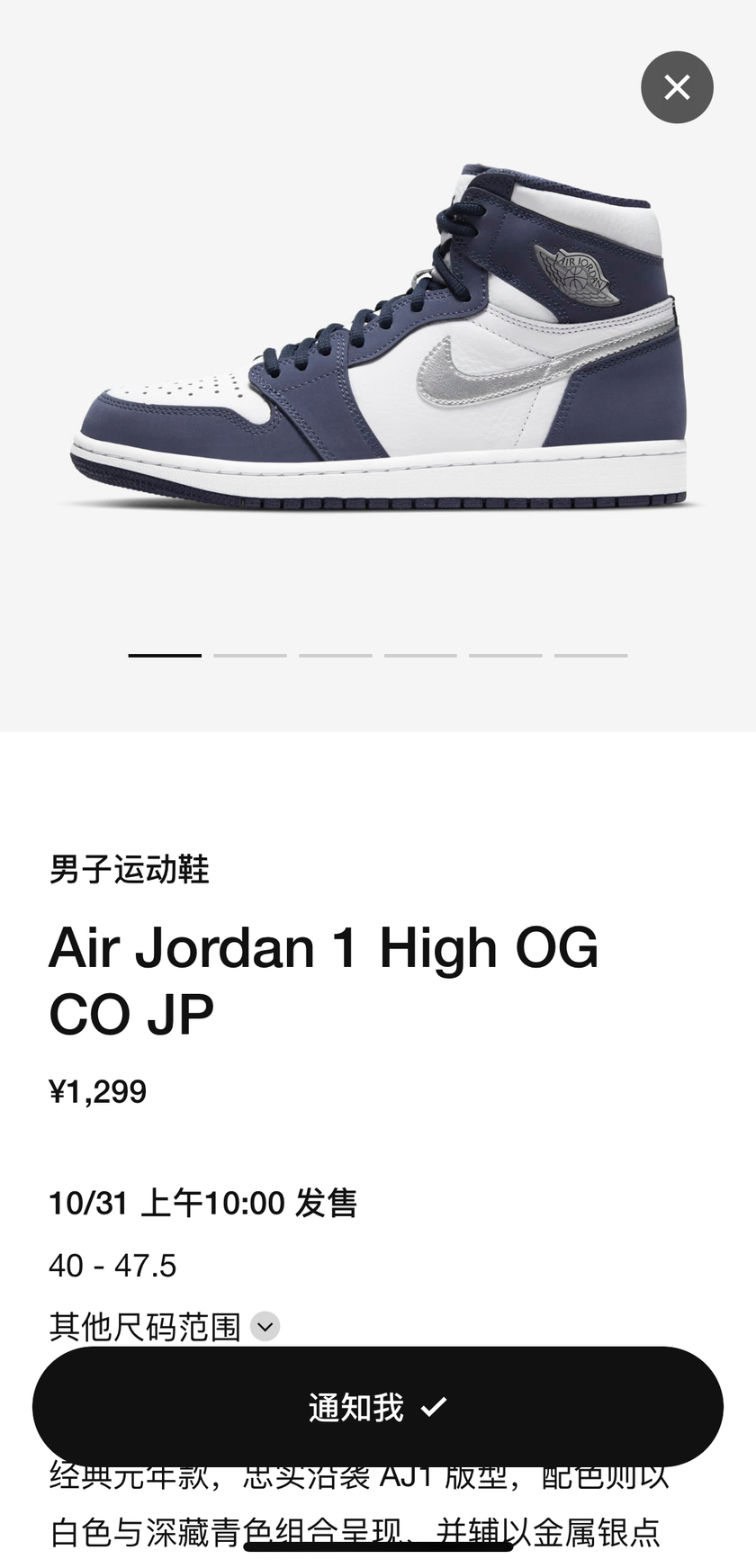This screenshot has height=1568, width=756.
Task: Tap the 通知我 notify button
Action: [378, 1407]
